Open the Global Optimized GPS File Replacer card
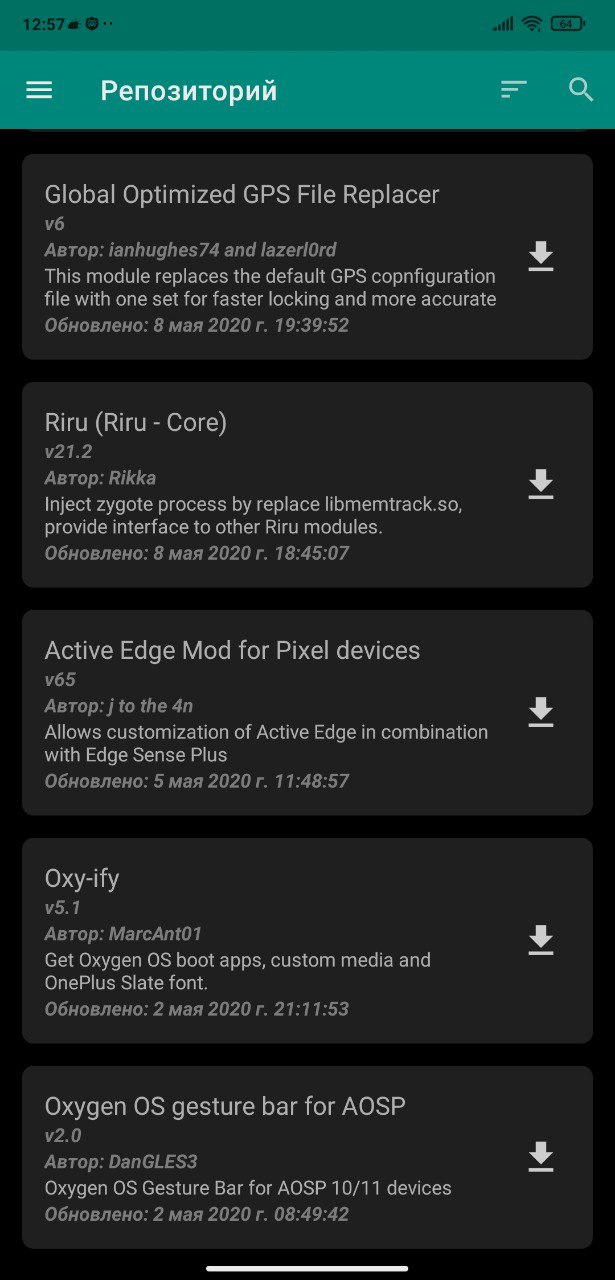 307,256
